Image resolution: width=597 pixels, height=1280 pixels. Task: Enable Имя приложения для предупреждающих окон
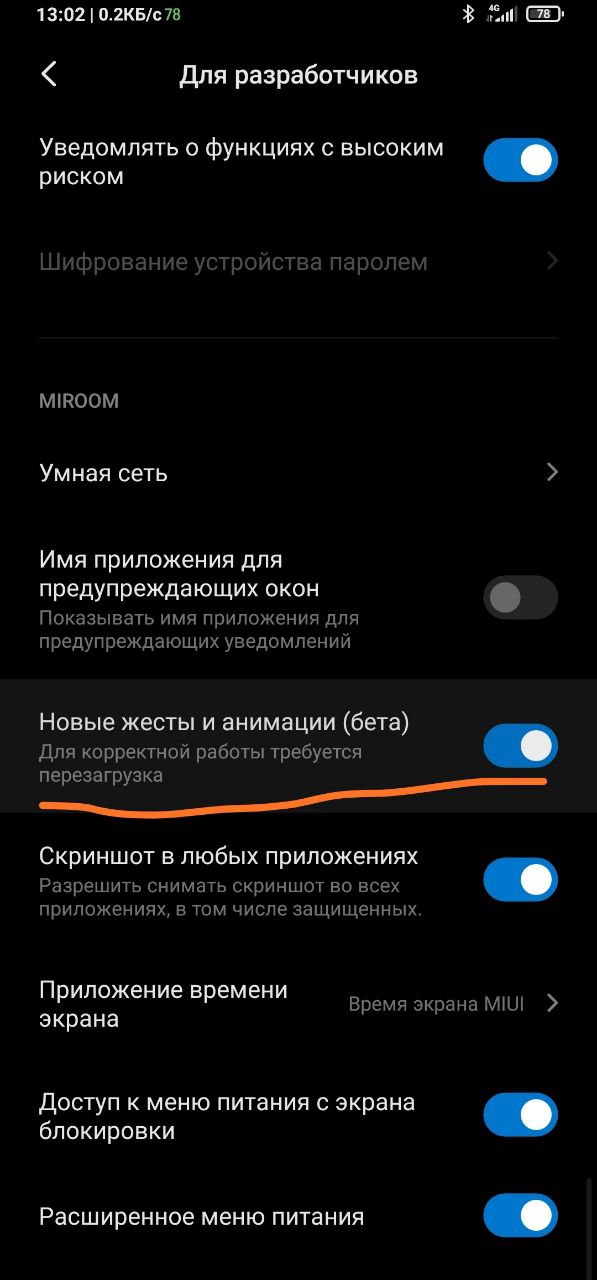point(520,598)
